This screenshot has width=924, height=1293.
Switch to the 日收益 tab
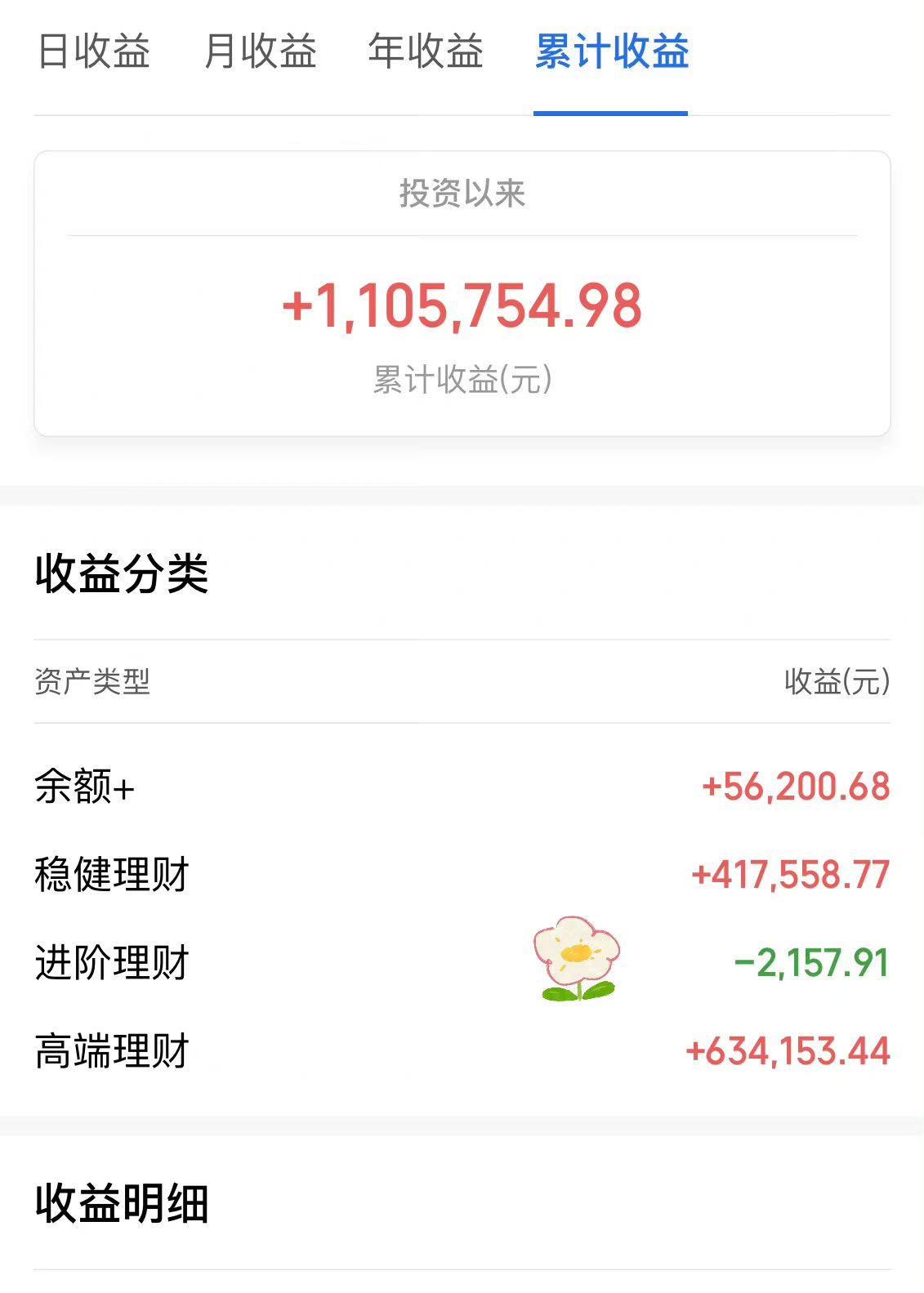click(94, 51)
